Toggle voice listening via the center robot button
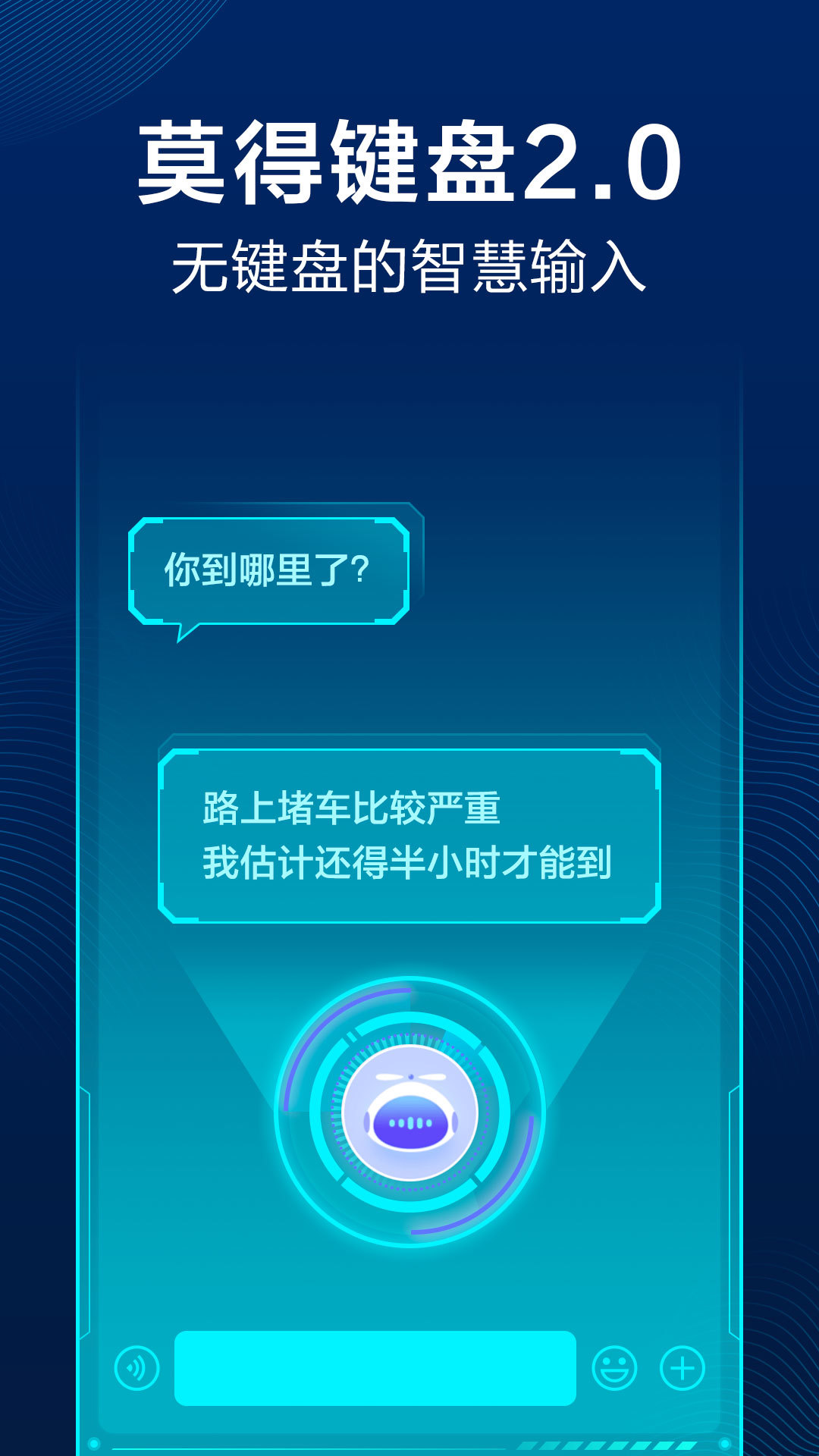This screenshot has width=819, height=1456. click(409, 1111)
